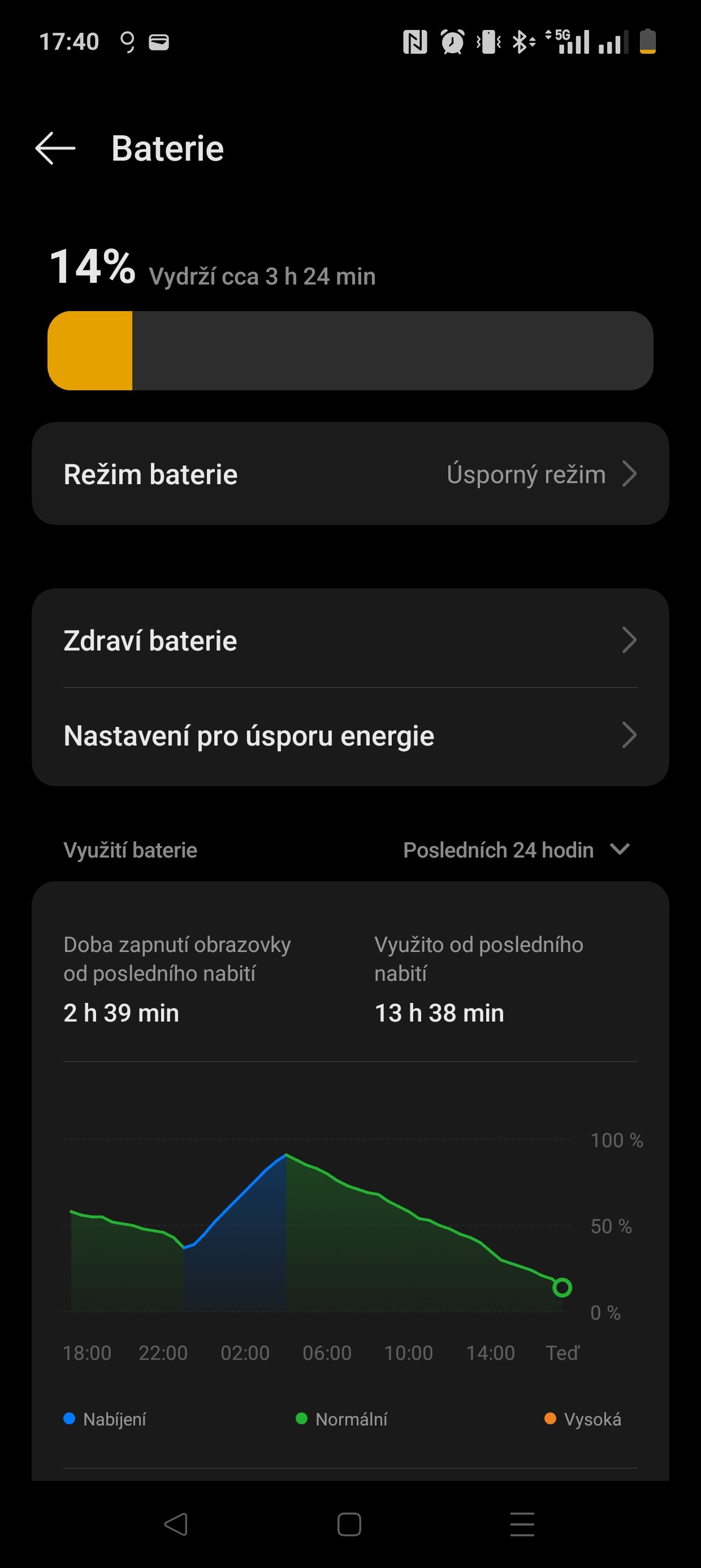Go back from the Baterie screen
The image size is (701, 1568).
55,149
